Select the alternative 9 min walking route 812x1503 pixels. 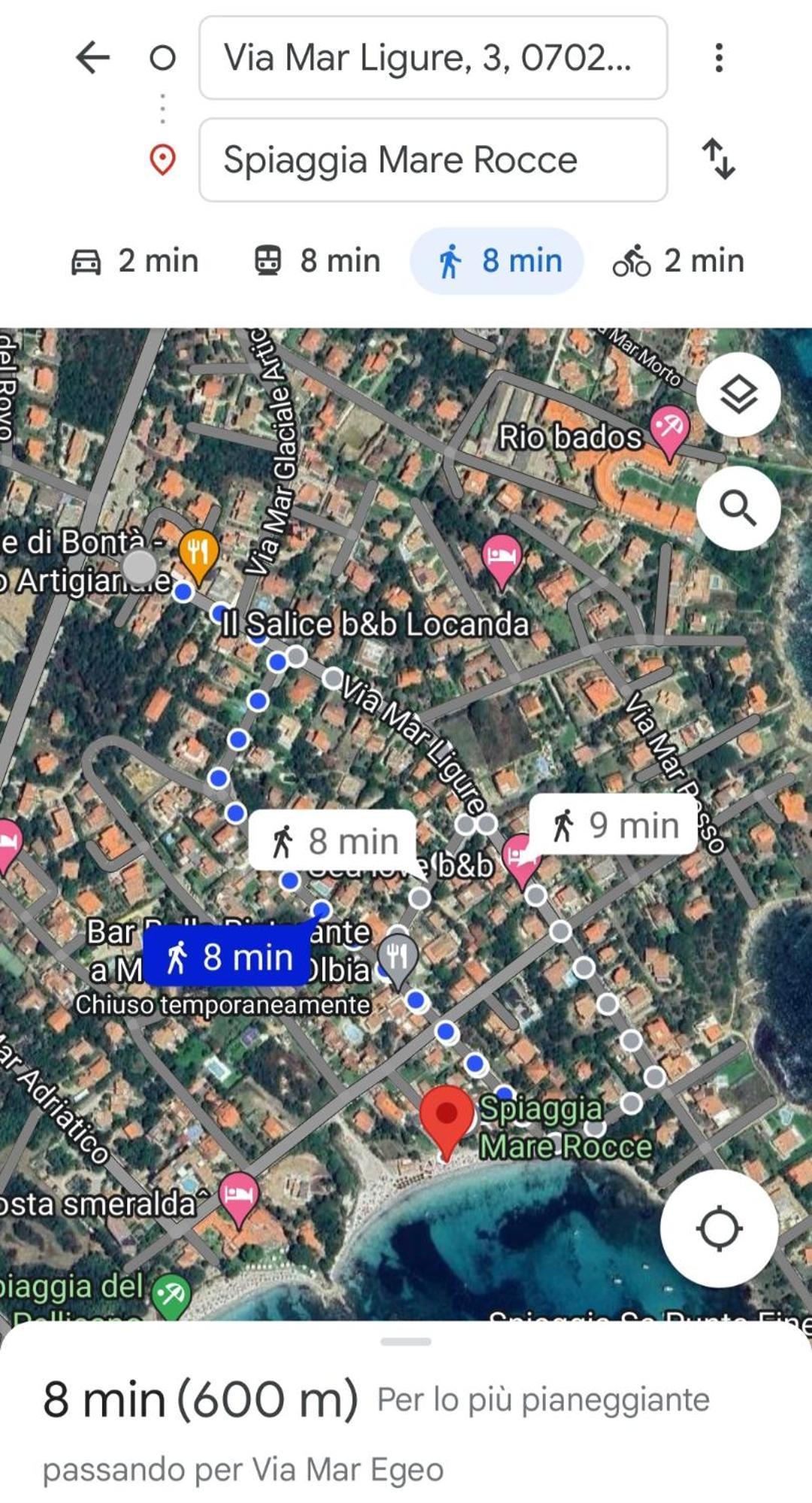click(614, 825)
